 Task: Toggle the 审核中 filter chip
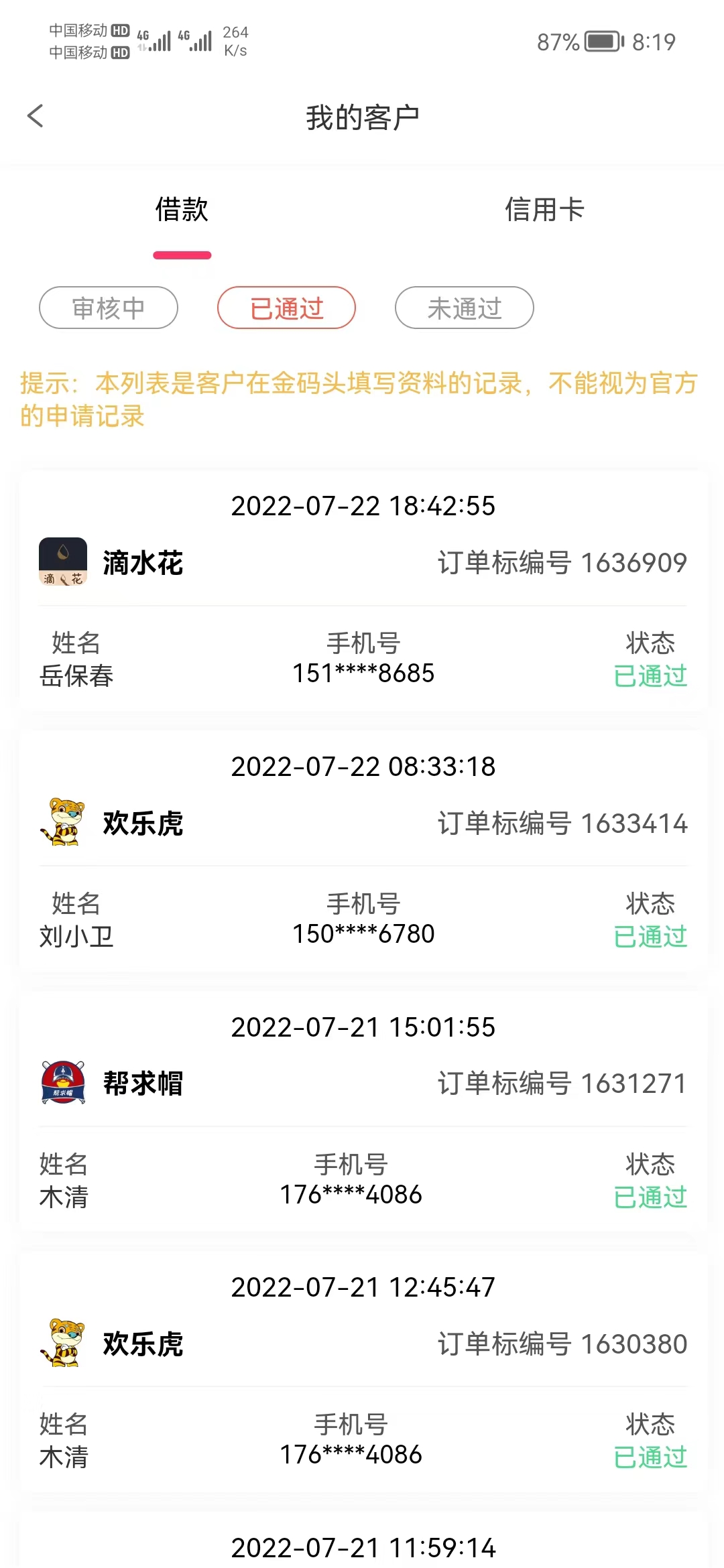(x=108, y=308)
